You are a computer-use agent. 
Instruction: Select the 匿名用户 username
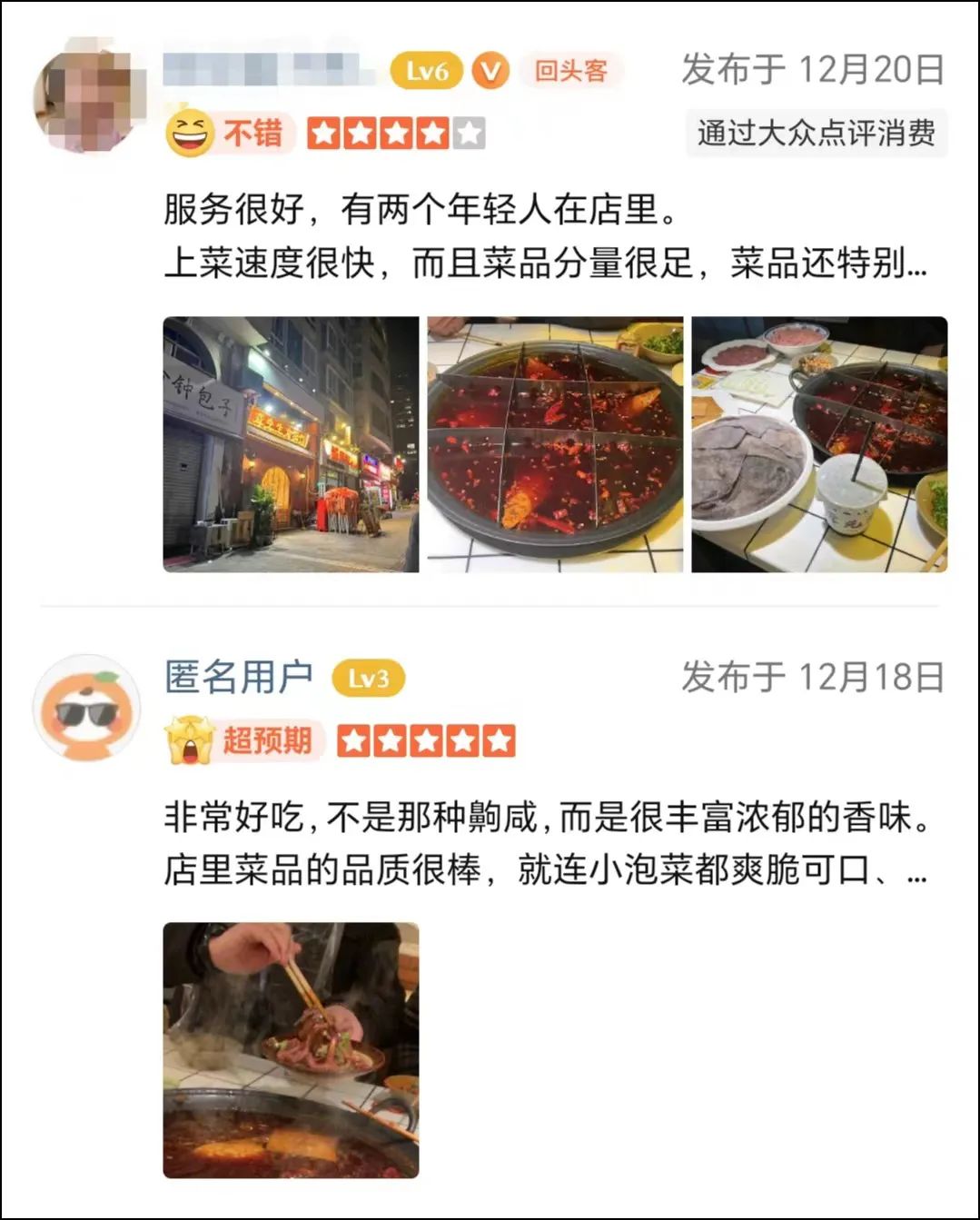[239, 676]
